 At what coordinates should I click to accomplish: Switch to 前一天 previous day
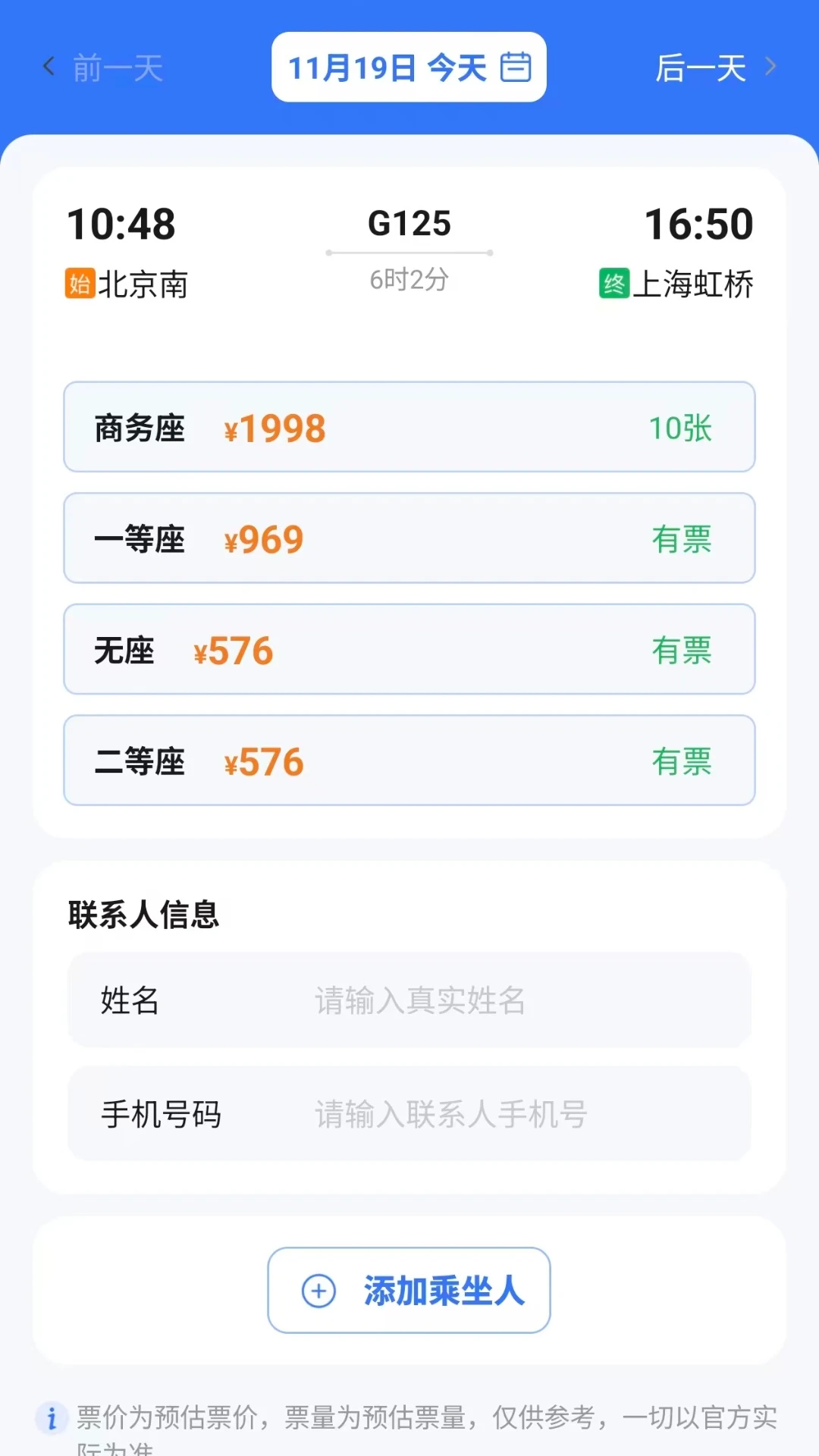pos(118,67)
